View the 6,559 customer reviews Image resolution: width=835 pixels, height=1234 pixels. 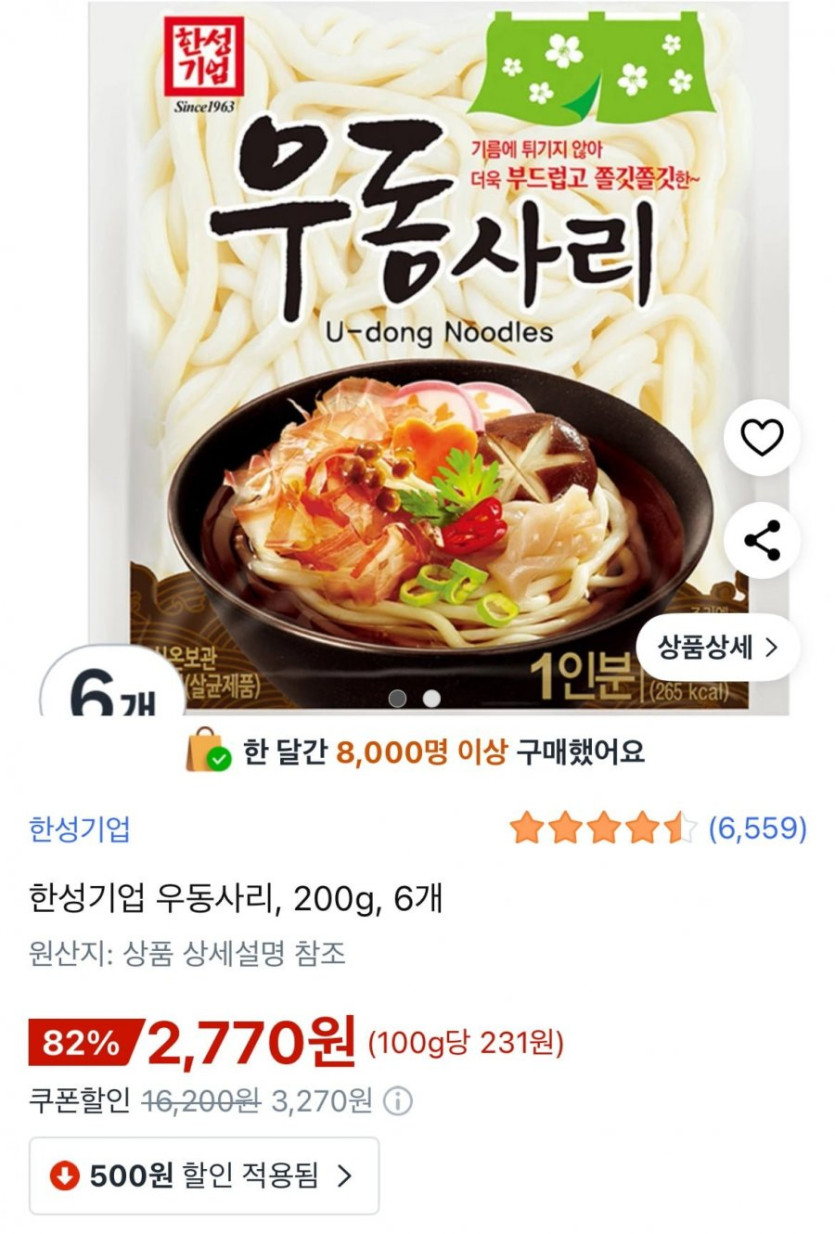[757, 828]
